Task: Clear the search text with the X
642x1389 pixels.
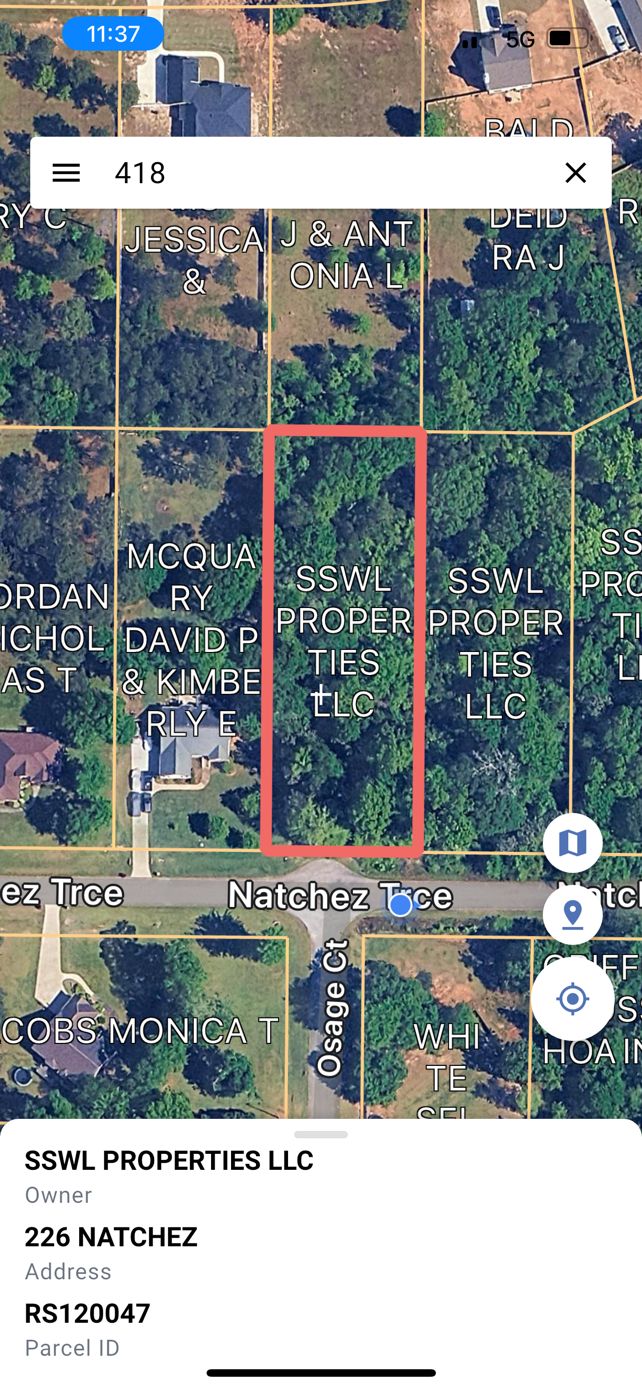Action: tap(575, 173)
